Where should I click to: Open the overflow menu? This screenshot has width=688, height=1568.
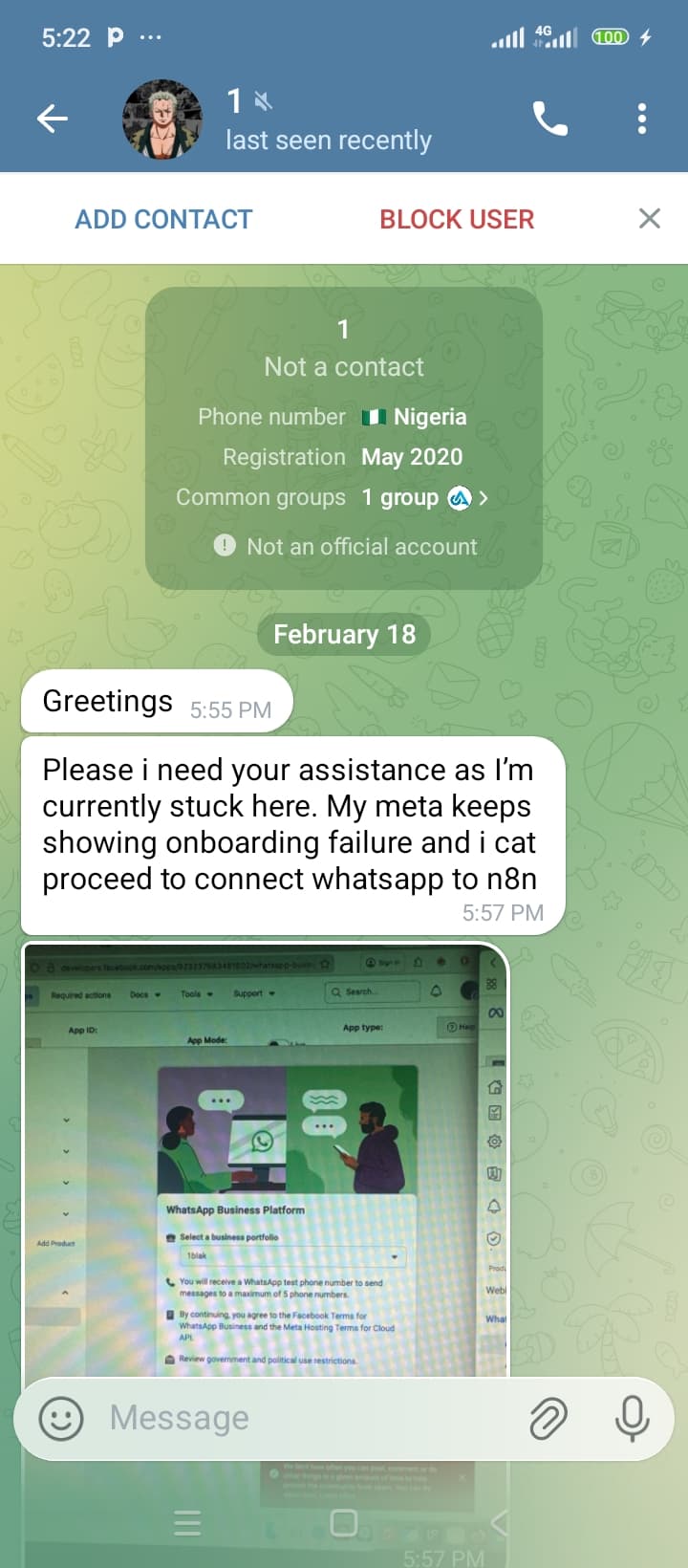pos(642,120)
